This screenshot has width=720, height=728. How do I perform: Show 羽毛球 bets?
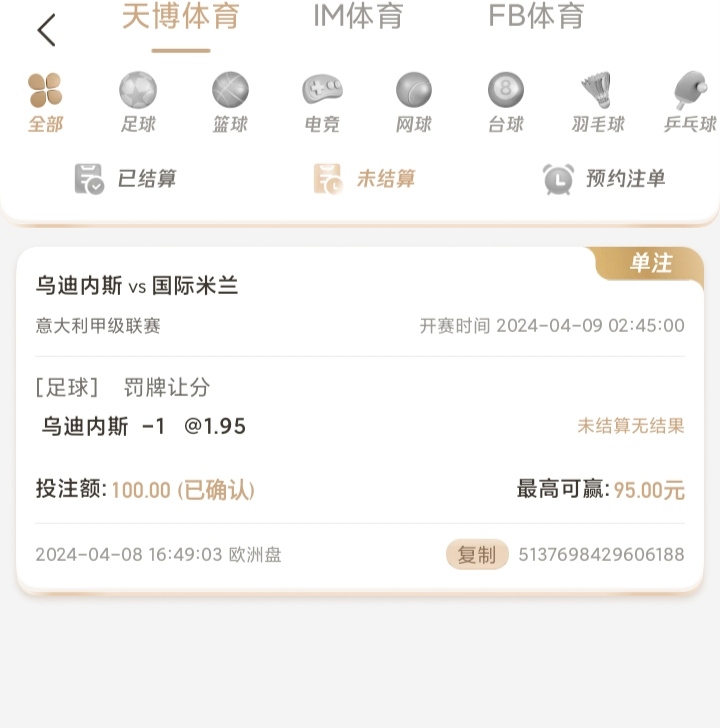point(598,103)
